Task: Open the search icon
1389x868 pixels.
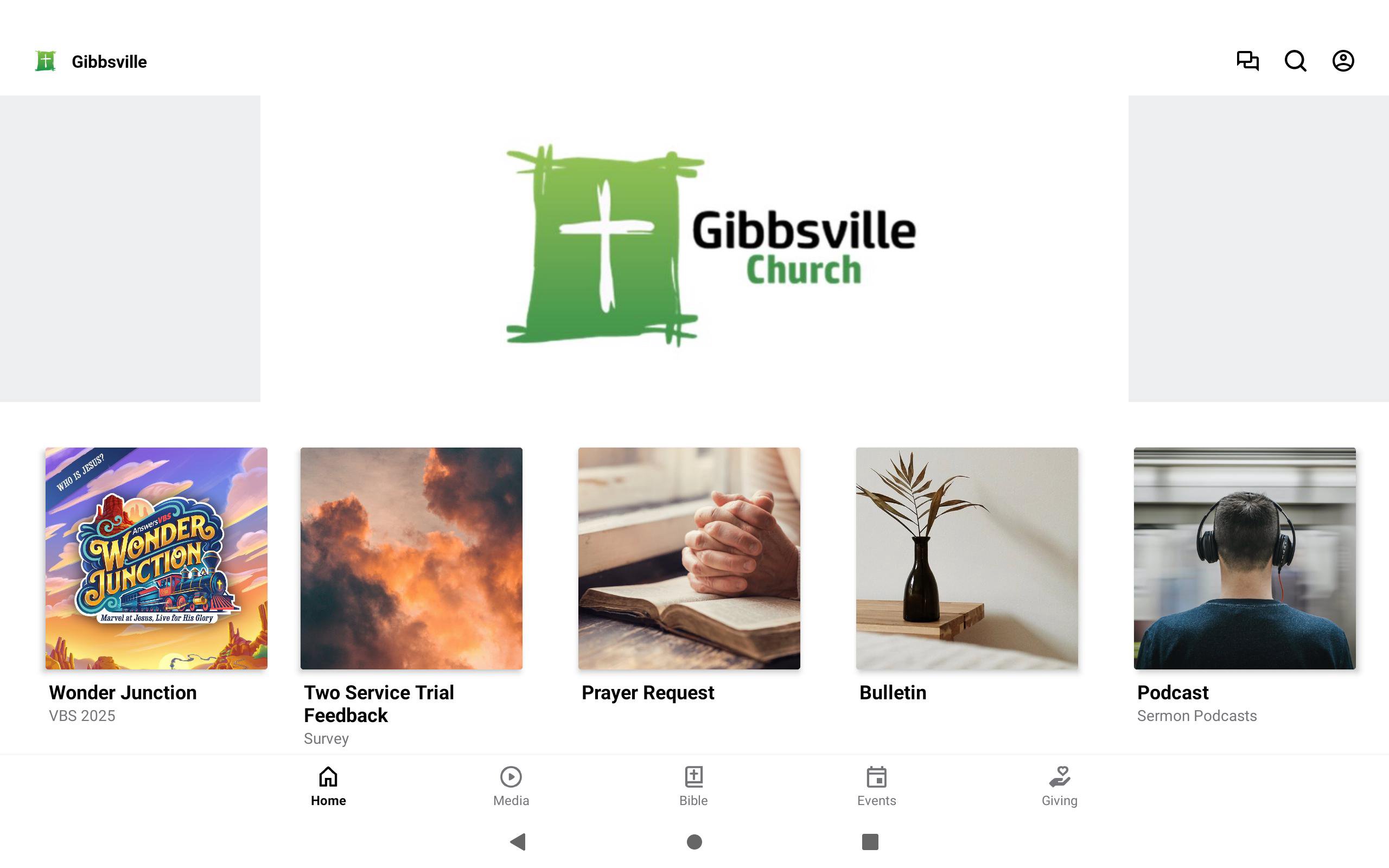Action: pos(1295,61)
